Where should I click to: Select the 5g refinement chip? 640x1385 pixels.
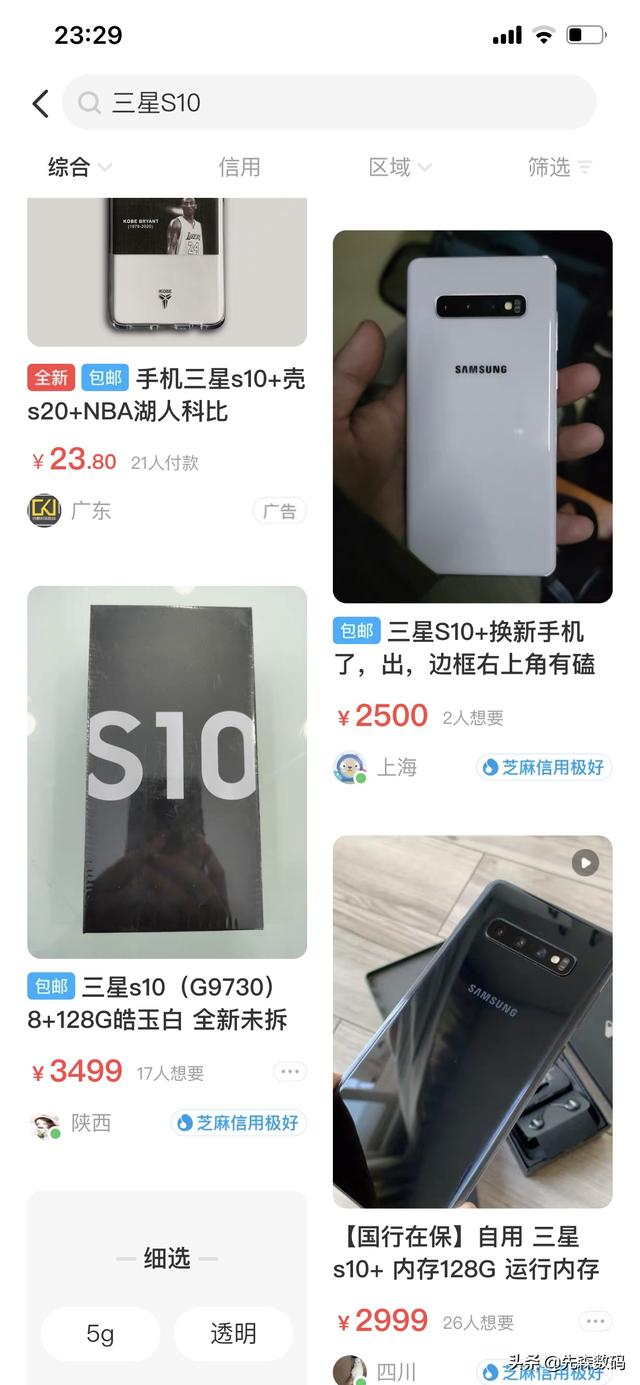pyautogui.click(x=100, y=1333)
